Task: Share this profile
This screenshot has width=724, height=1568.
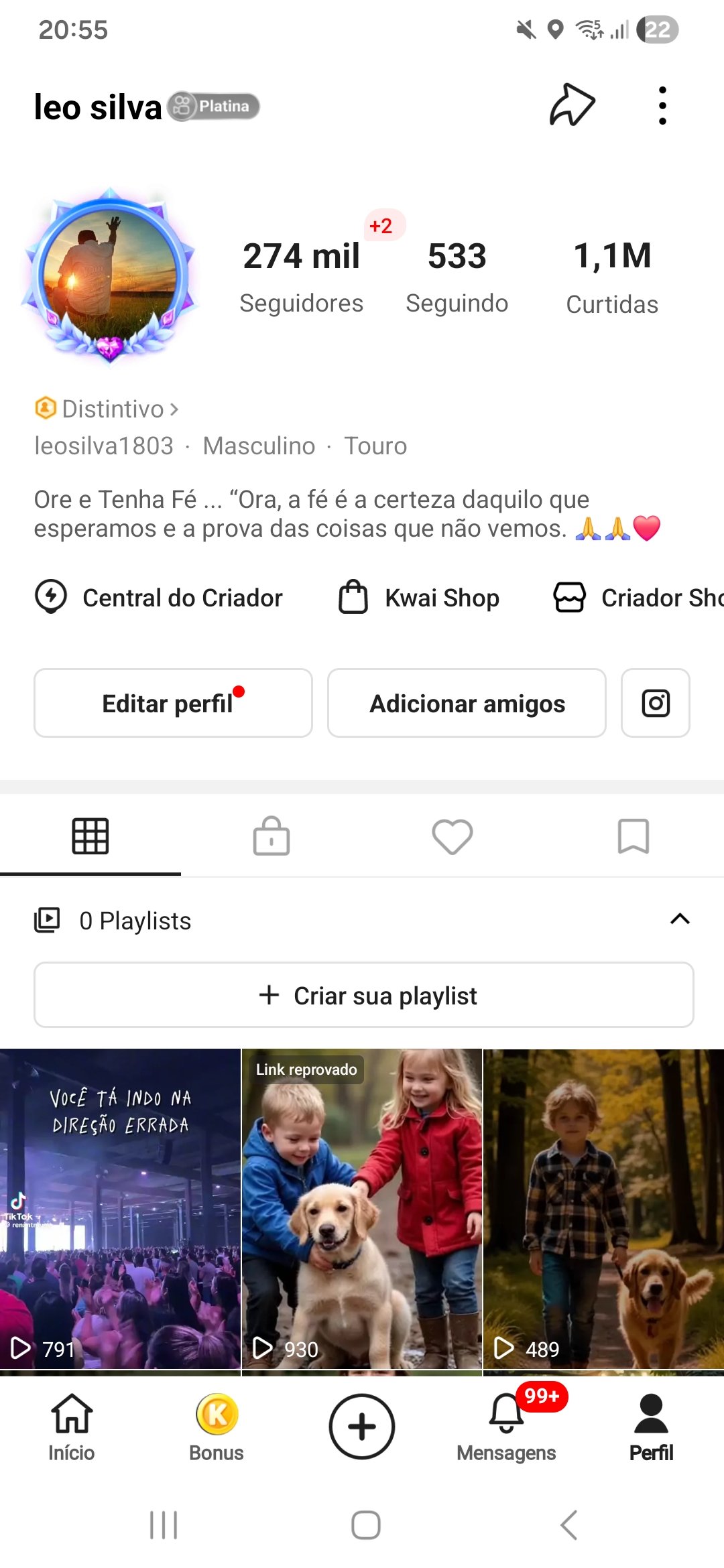Action: coord(572,105)
